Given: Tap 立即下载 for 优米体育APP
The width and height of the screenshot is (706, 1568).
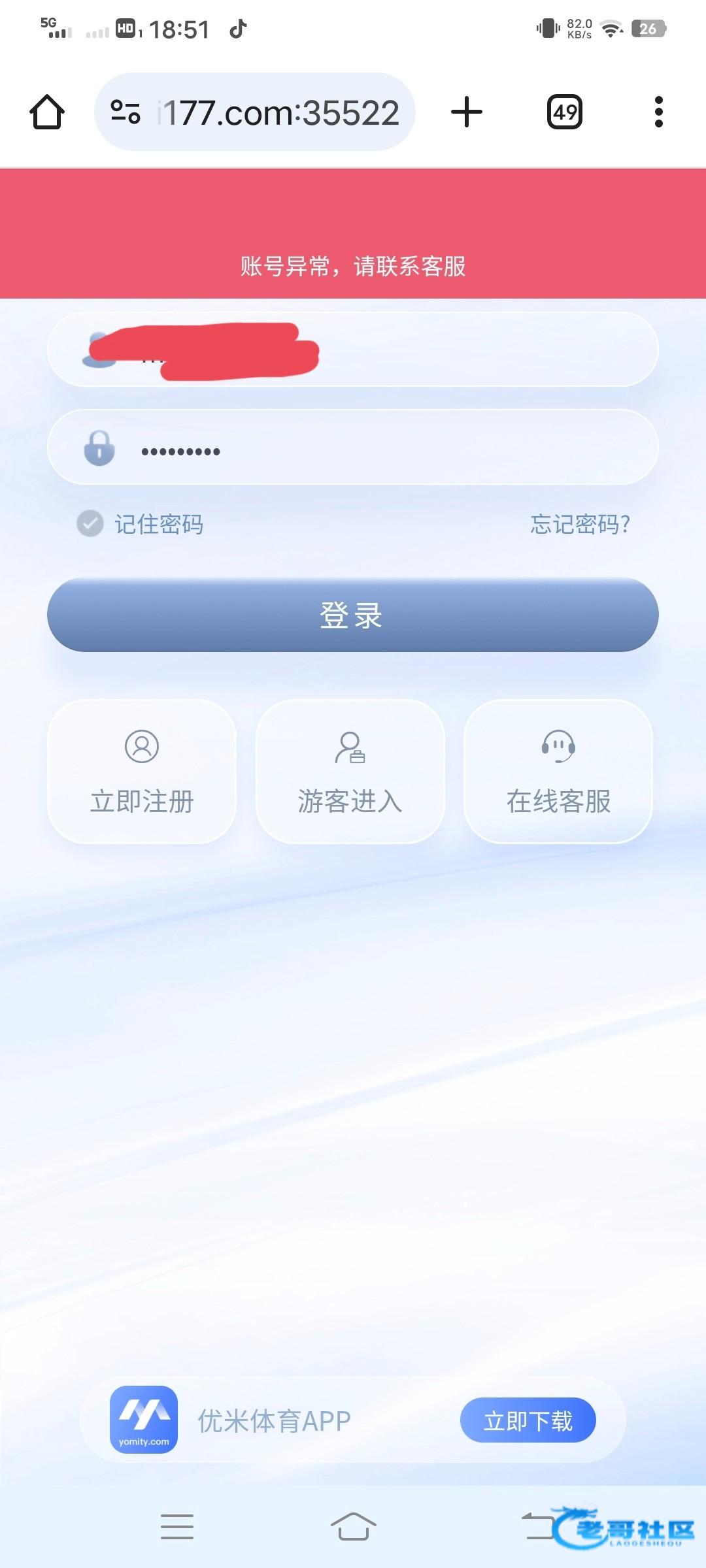Looking at the screenshot, I should (x=528, y=1420).
